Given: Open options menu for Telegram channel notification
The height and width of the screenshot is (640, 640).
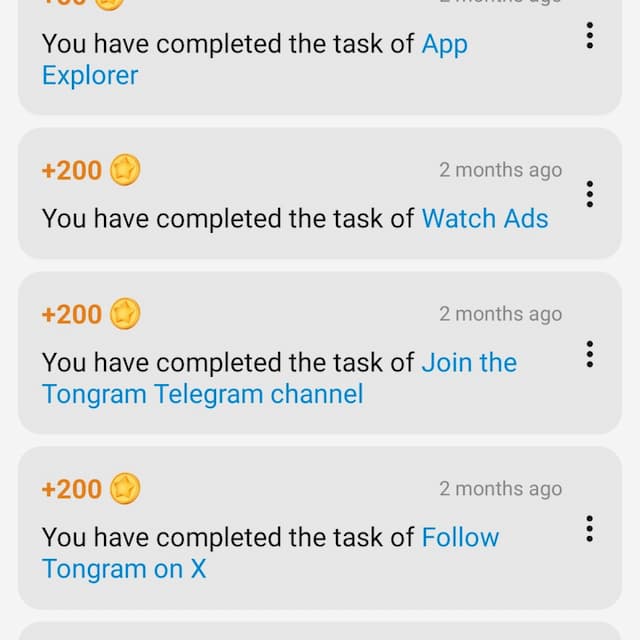Looking at the screenshot, I should pyautogui.click(x=590, y=354).
